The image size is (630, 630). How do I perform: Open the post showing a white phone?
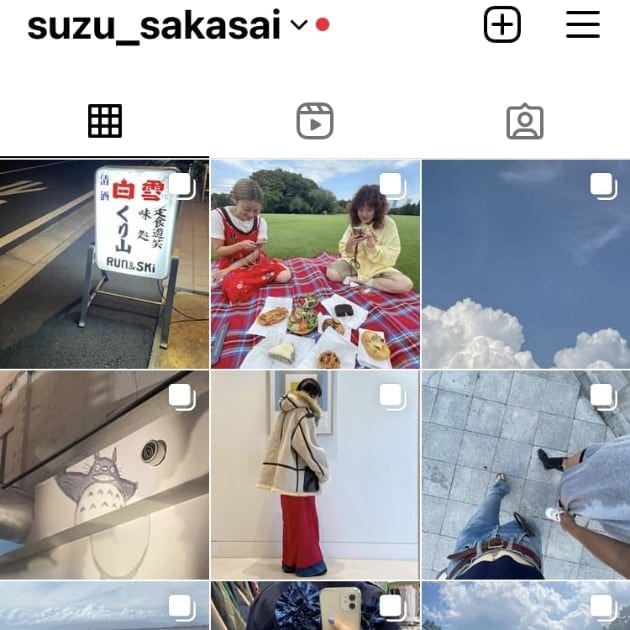pos(315,606)
